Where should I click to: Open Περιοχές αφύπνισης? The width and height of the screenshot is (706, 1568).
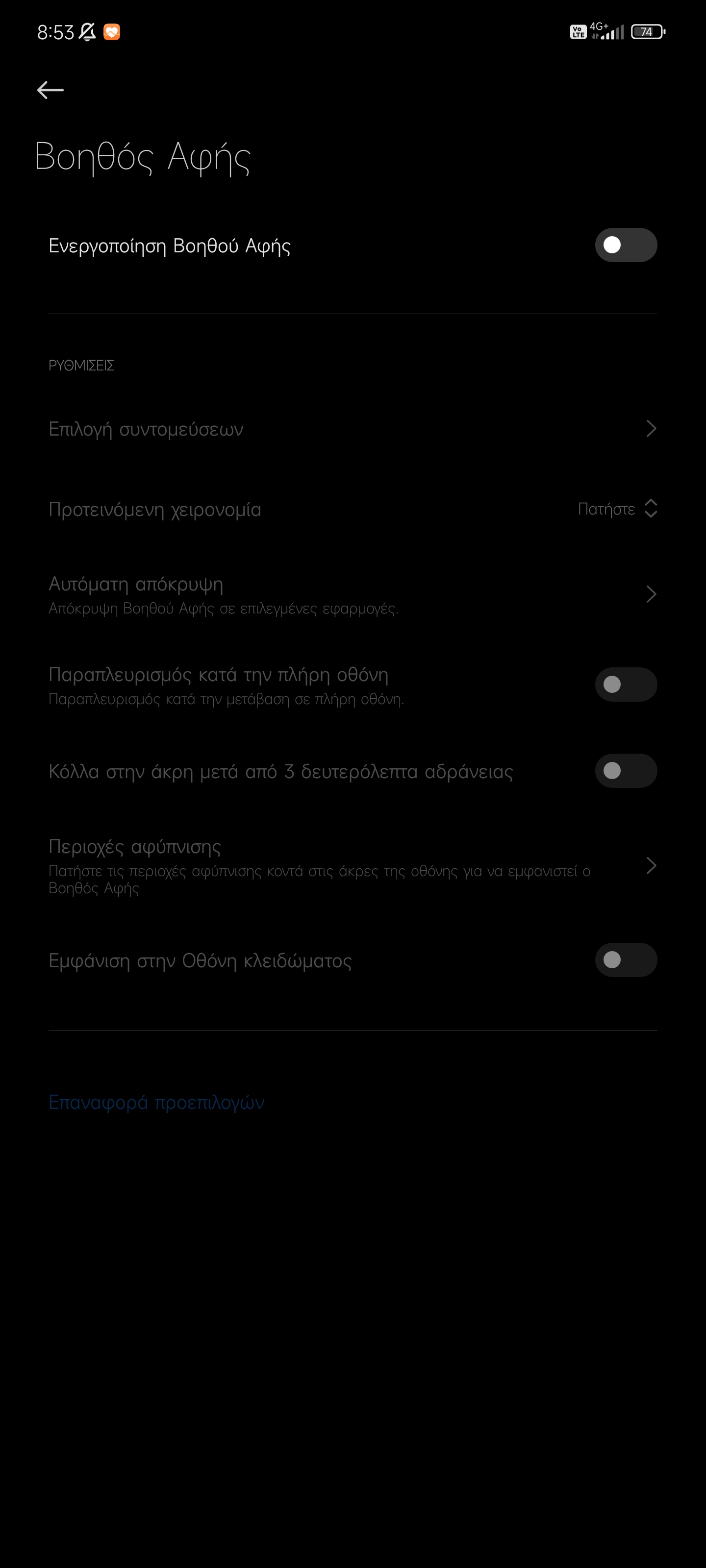(x=353, y=865)
